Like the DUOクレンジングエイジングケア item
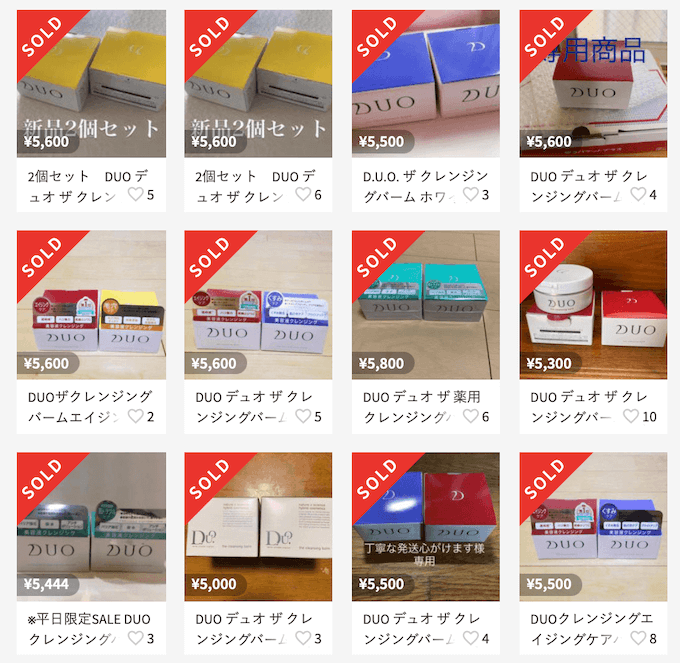680x663 pixels. (637, 638)
